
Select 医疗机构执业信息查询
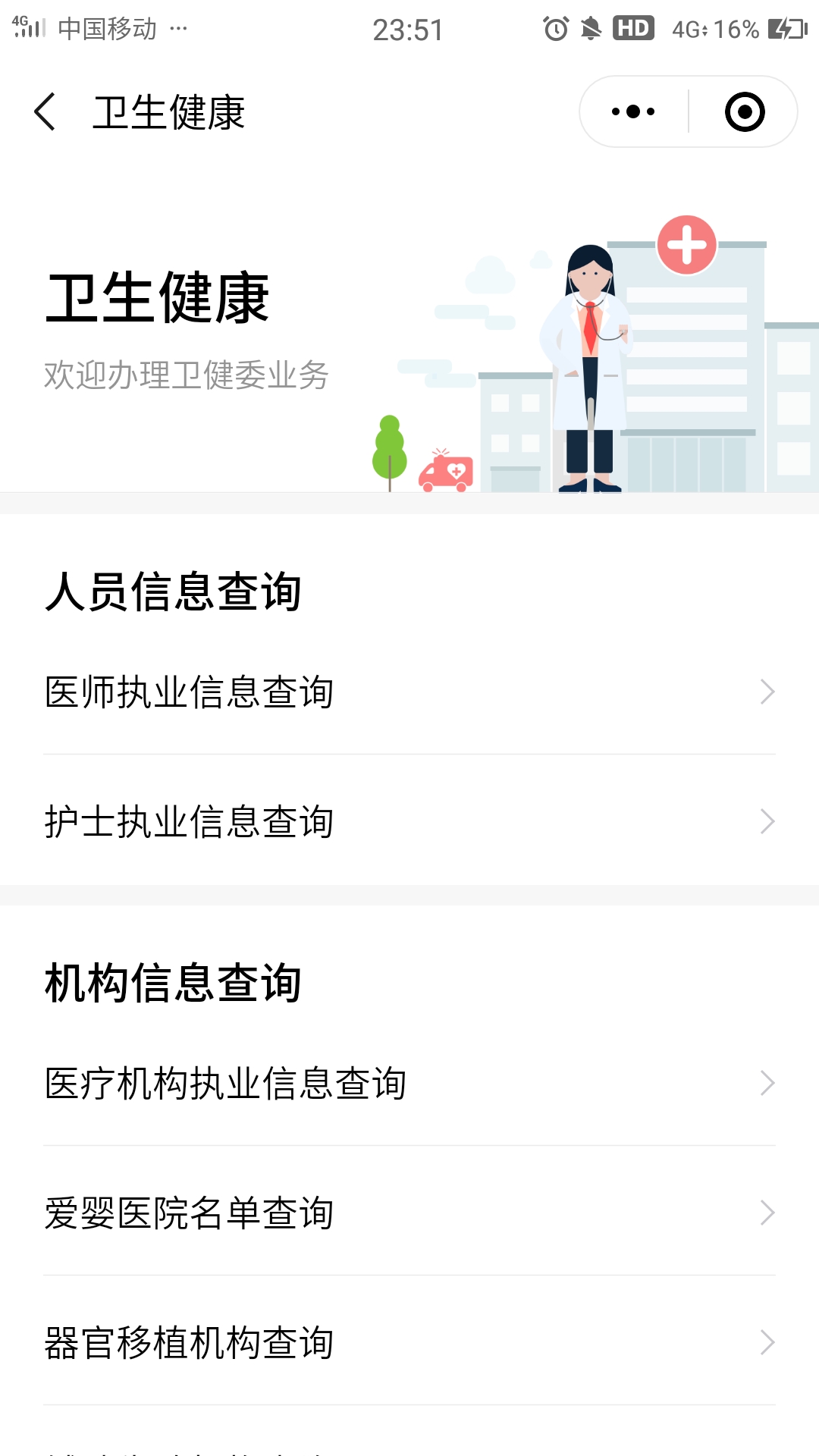click(409, 1083)
